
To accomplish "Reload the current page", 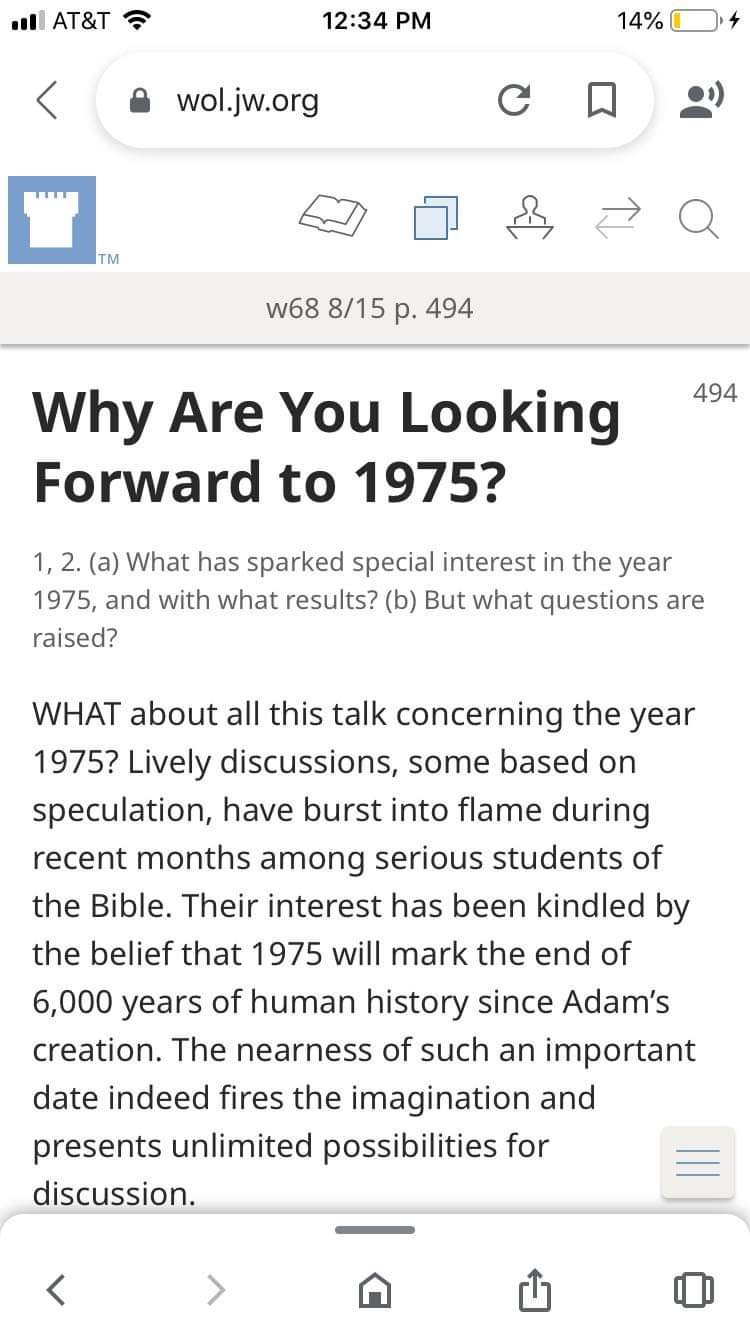I will click(x=513, y=101).
